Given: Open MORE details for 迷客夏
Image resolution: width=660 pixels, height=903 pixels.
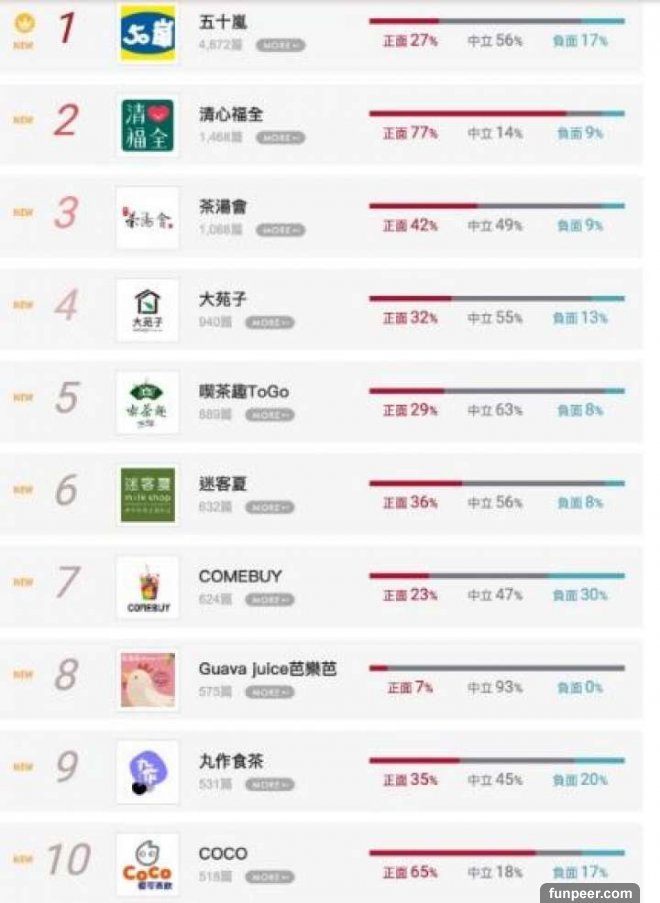Looking at the screenshot, I should (270, 507).
